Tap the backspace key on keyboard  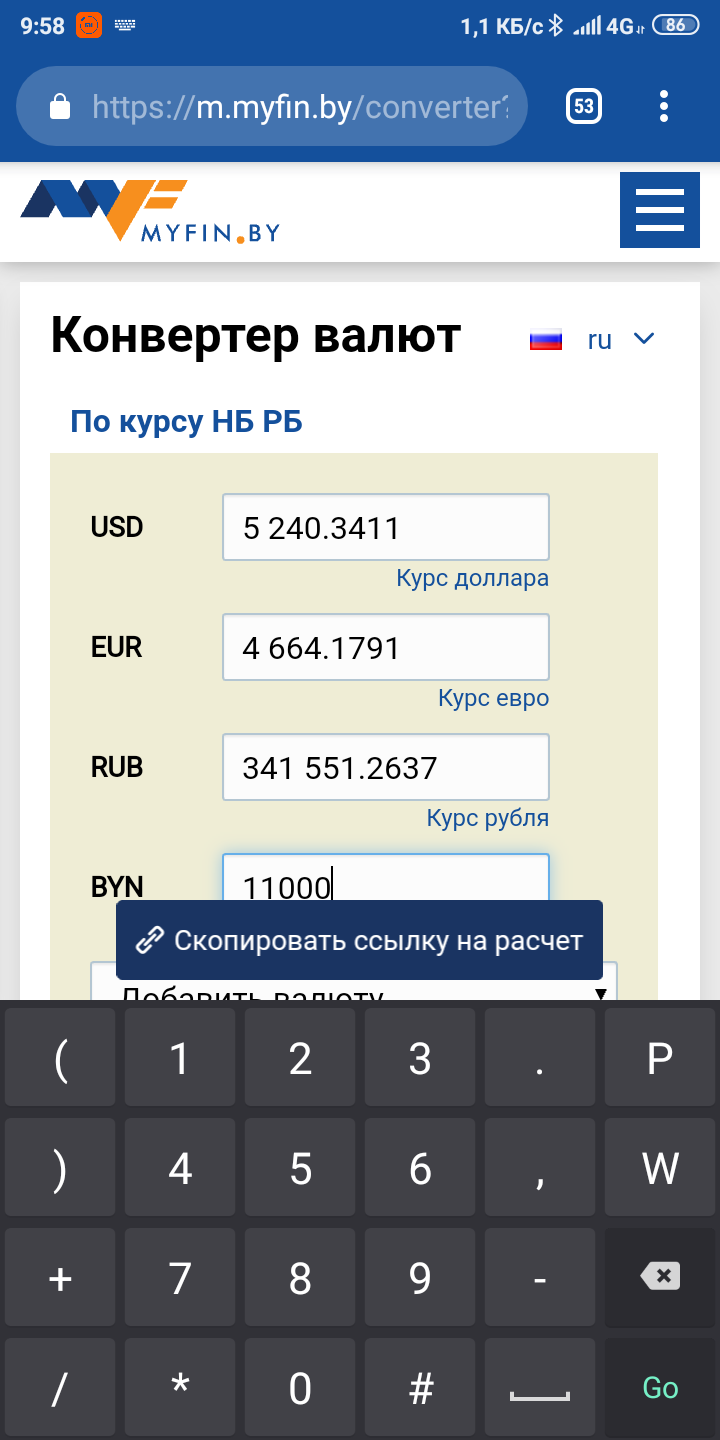point(659,1276)
